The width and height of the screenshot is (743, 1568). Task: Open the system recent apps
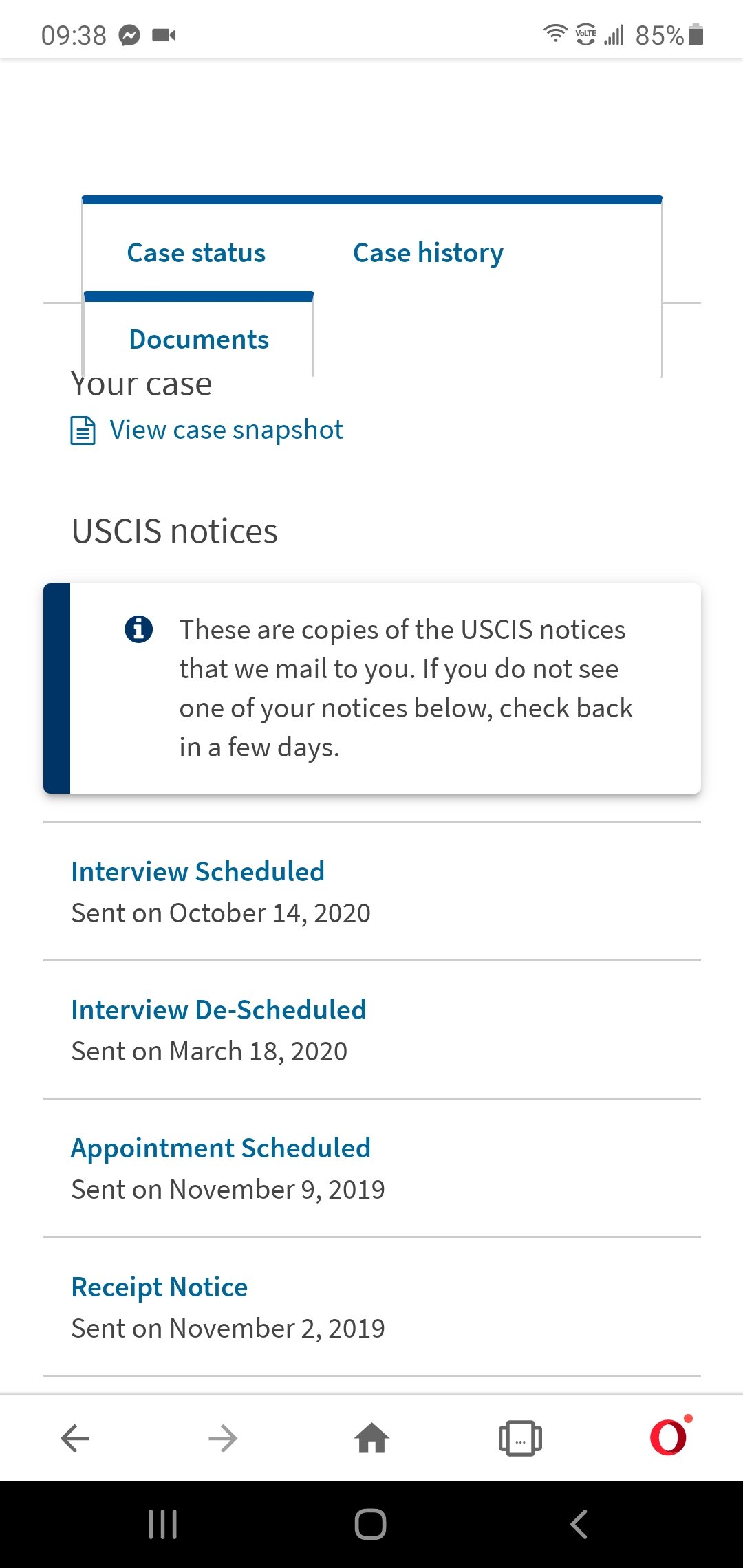click(x=163, y=1525)
